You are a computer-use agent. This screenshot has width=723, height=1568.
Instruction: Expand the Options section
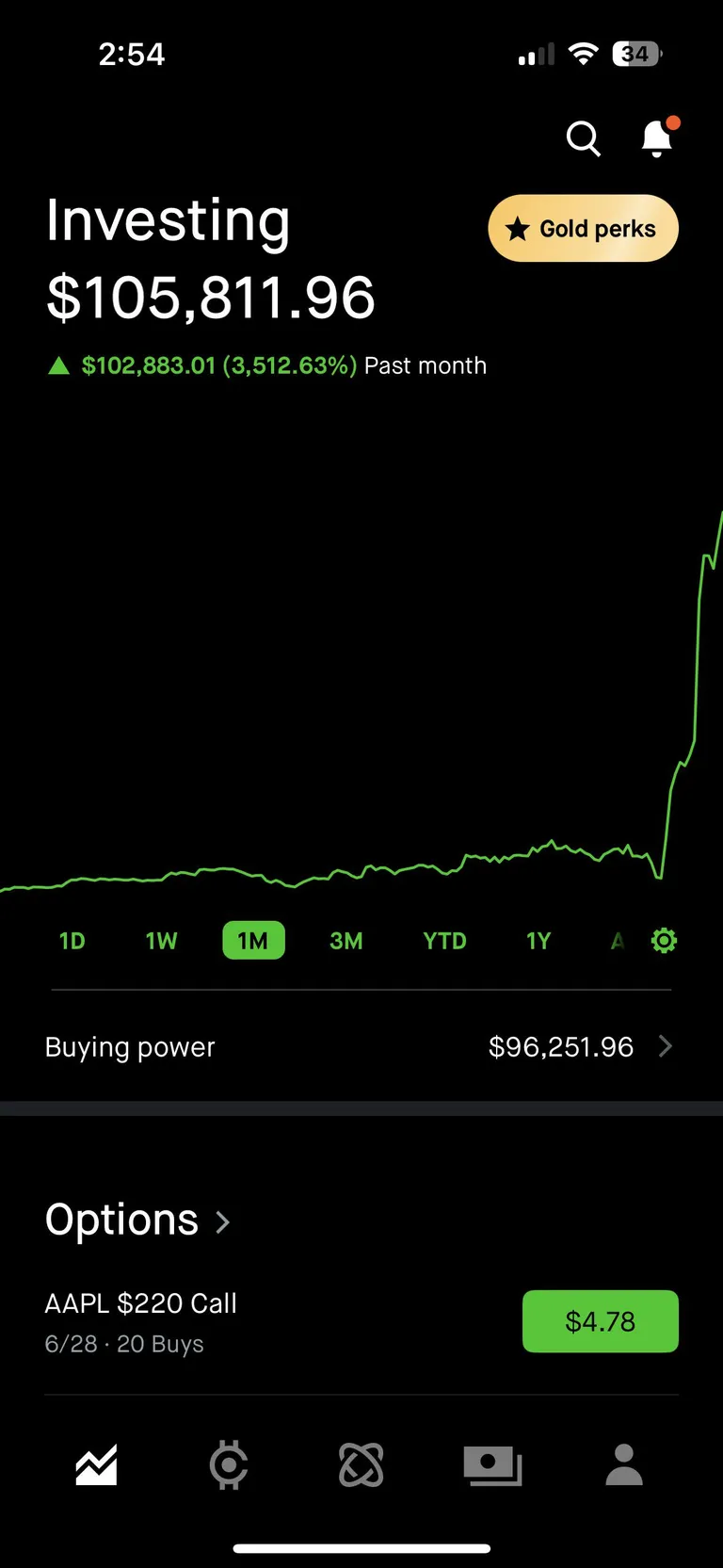(137, 1220)
